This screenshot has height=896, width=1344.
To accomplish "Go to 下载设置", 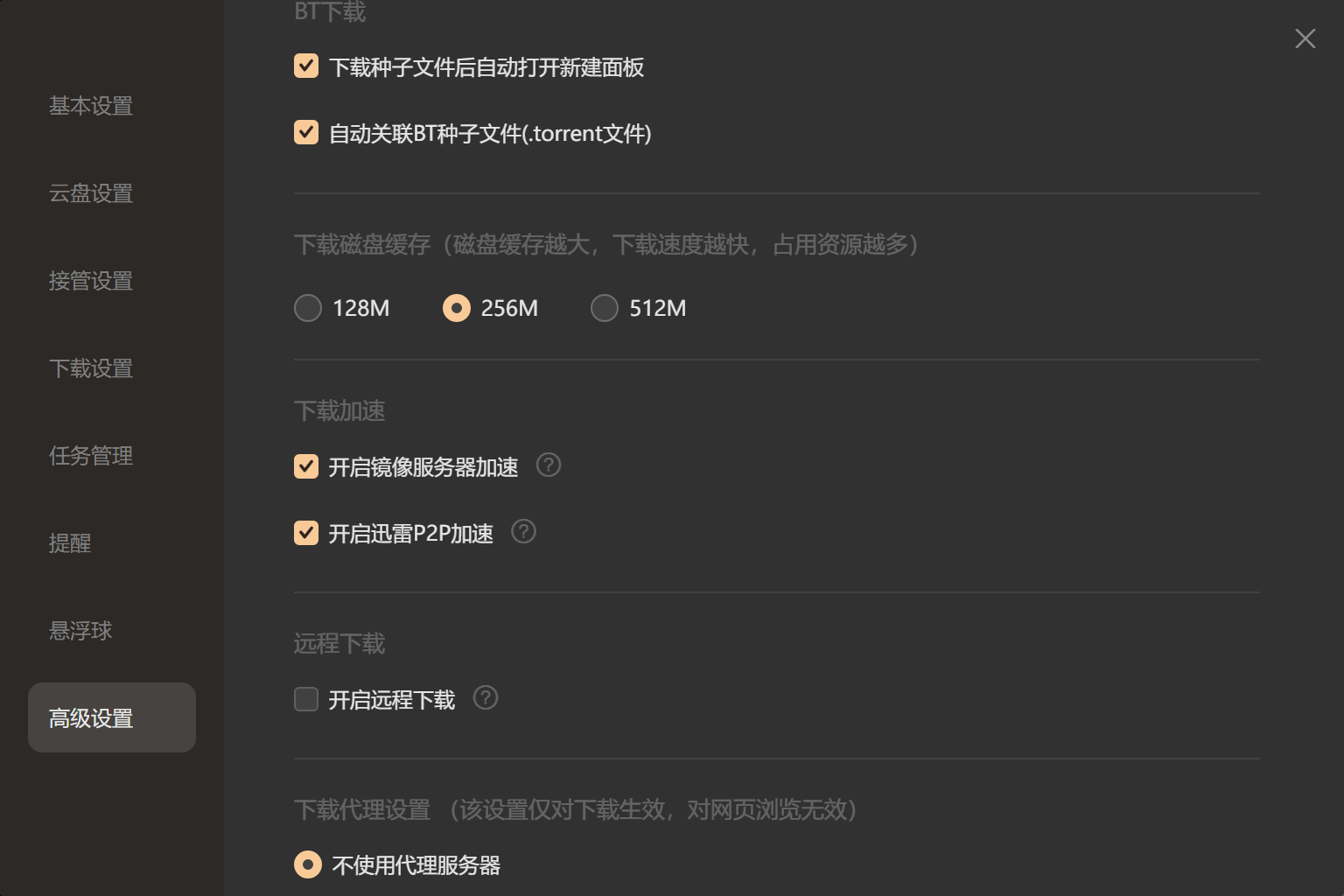I will click(x=91, y=368).
